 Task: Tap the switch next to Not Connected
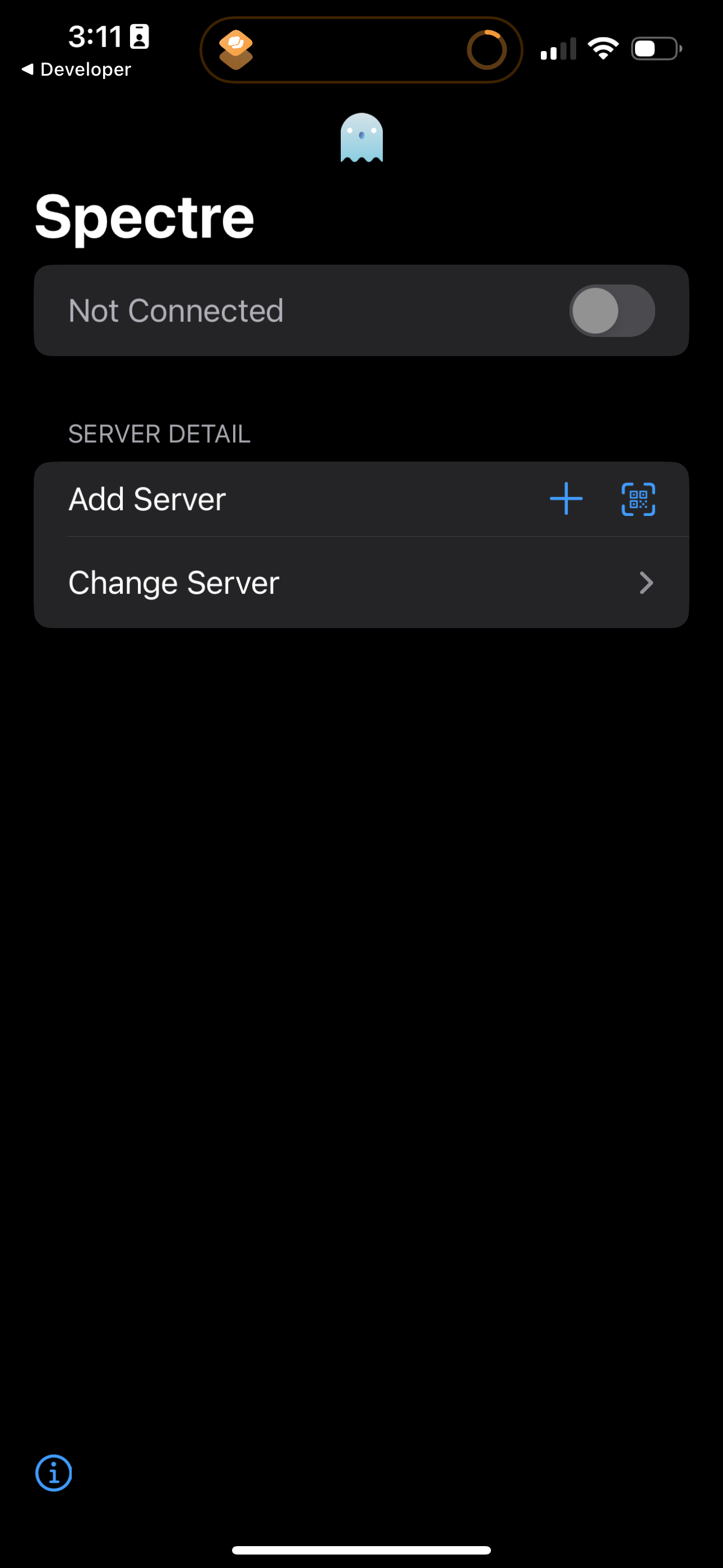(x=610, y=311)
